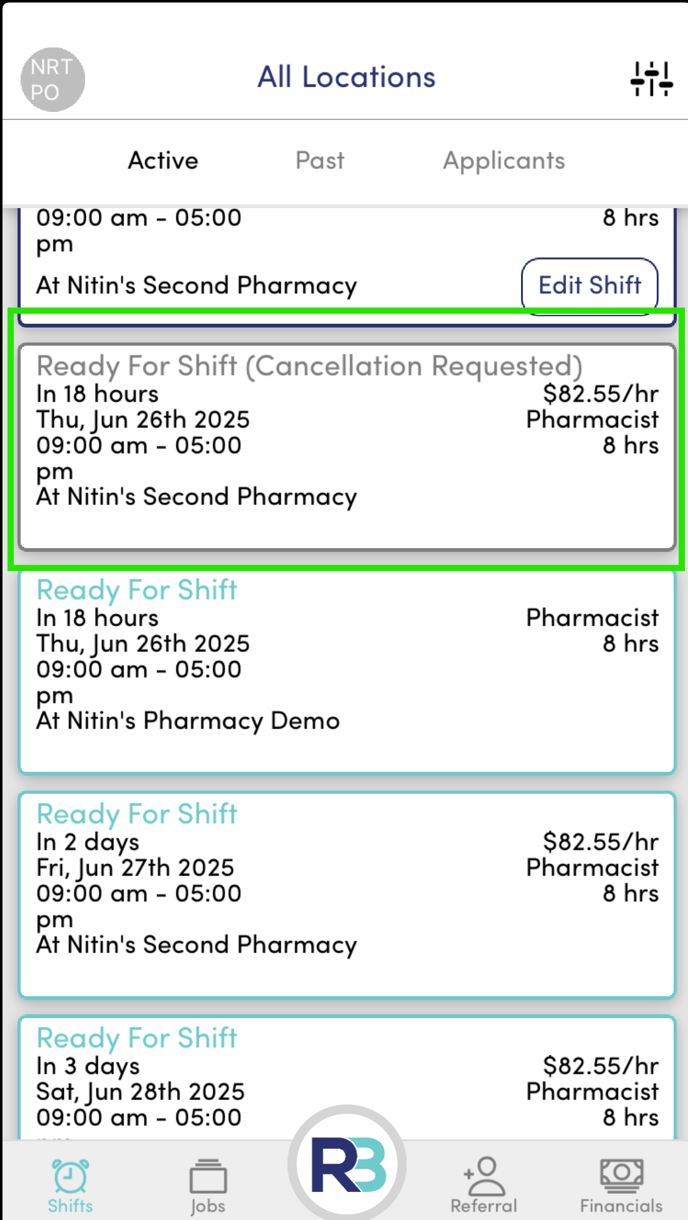
Task: Open the Fri, Jun 27th shift card
Action: click(x=347, y=895)
